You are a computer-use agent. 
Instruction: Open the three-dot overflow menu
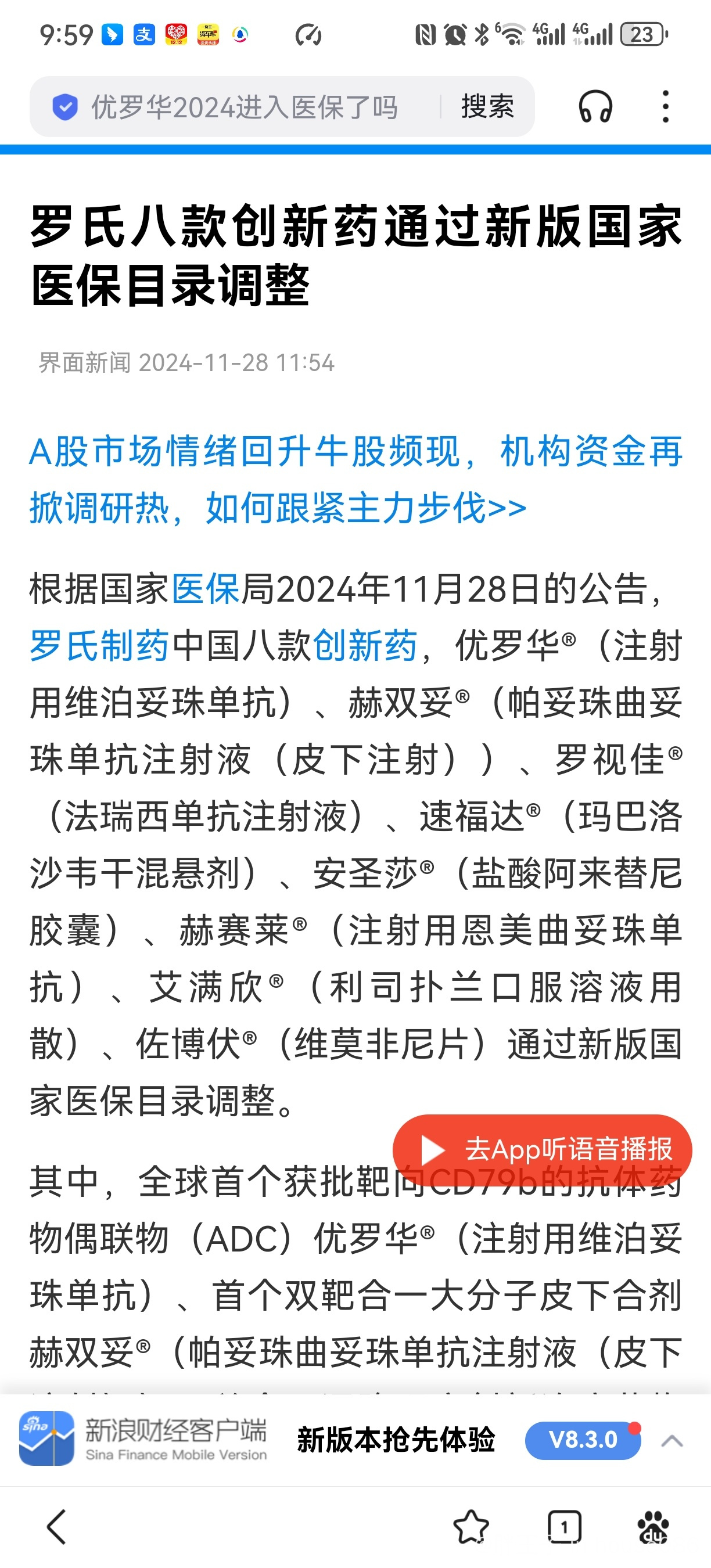coord(665,107)
